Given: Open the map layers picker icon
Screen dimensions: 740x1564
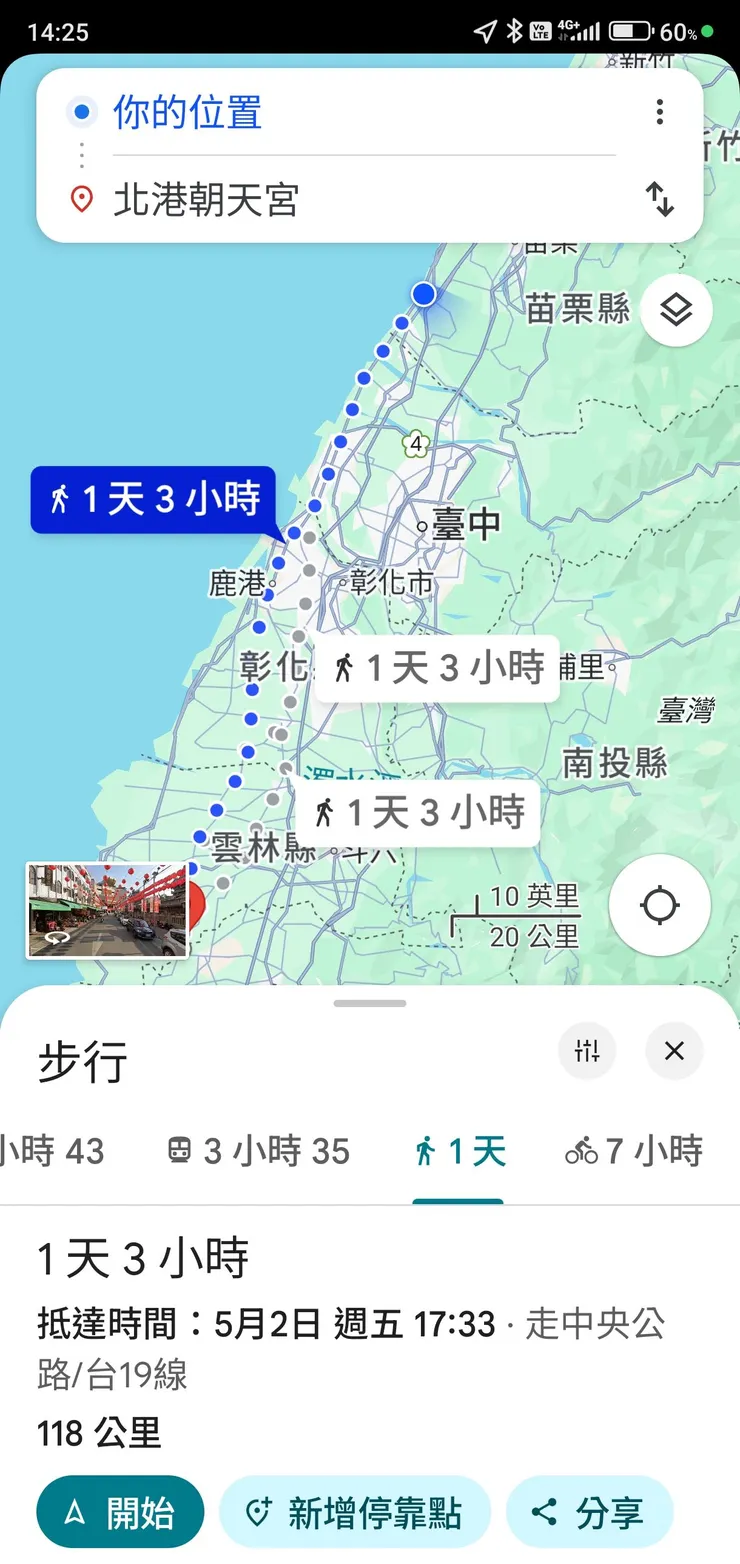Looking at the screenshot, I should [677, 310].
